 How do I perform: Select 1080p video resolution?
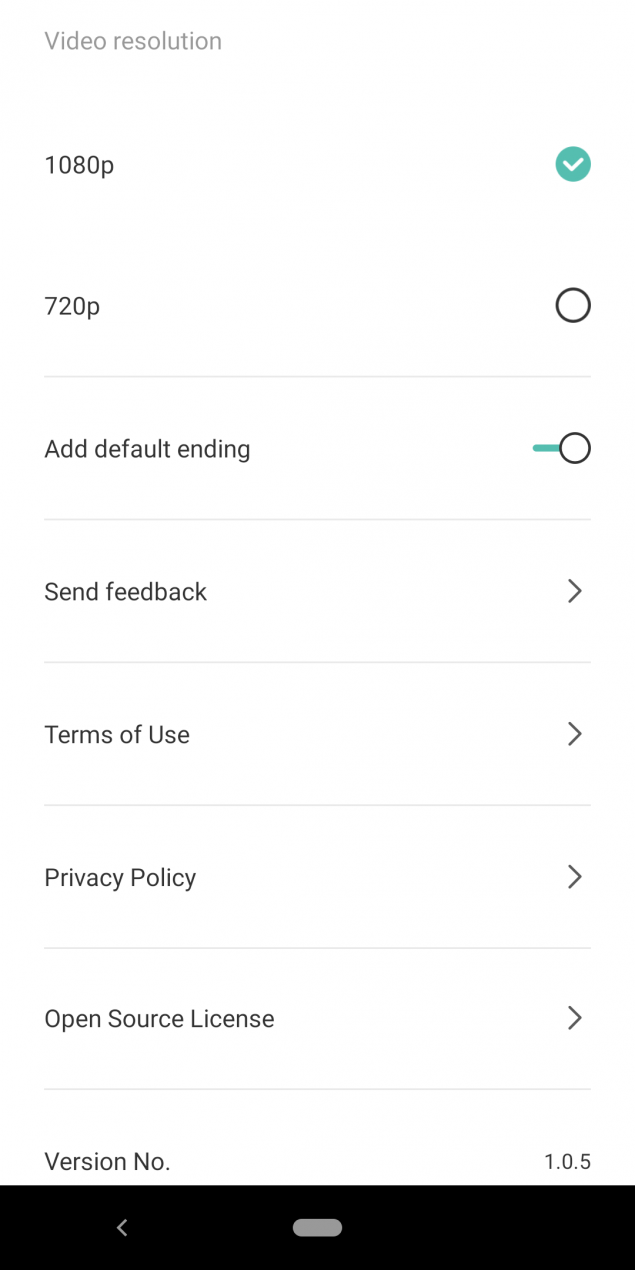click(317, 164)
